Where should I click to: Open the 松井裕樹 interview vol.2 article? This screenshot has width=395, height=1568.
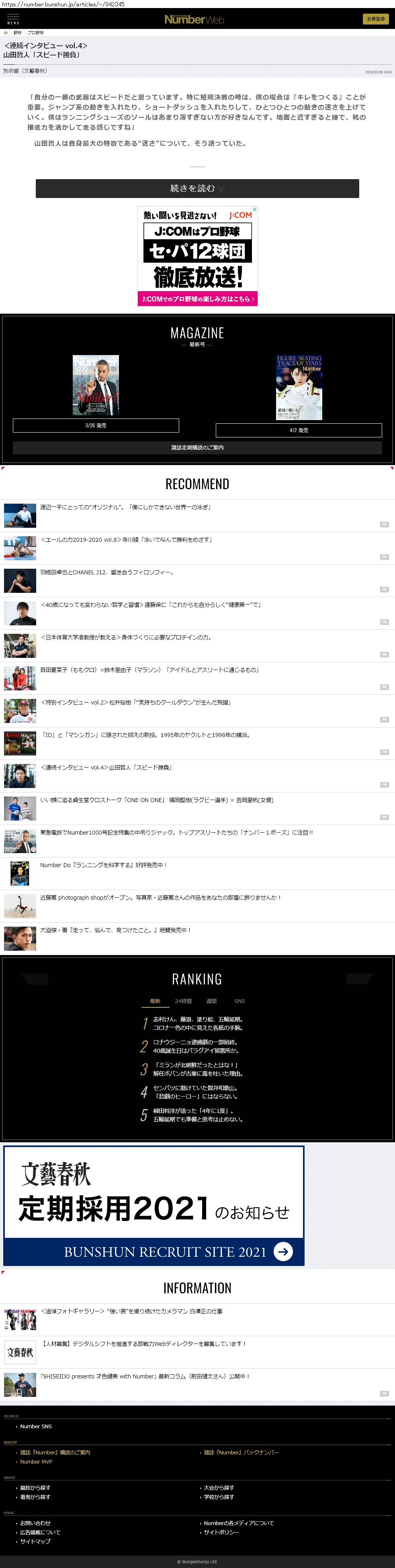[135, 702]
